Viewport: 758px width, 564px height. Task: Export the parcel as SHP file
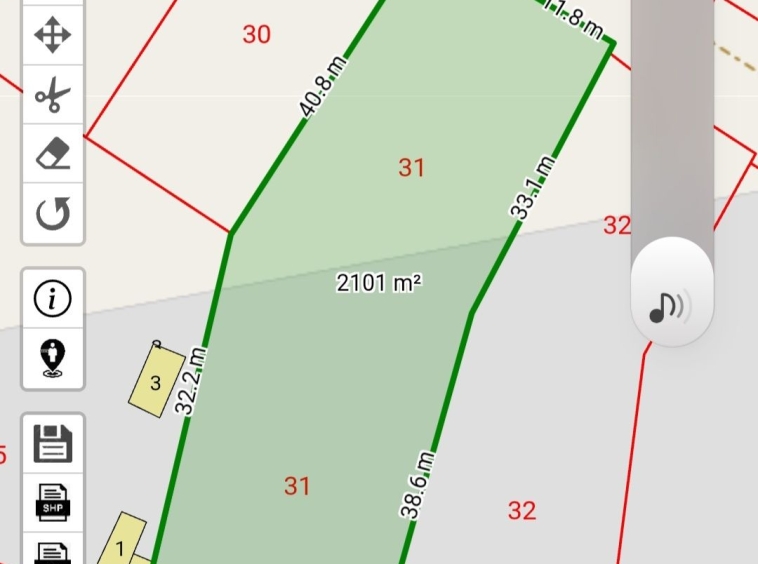(x=52, y=502)
